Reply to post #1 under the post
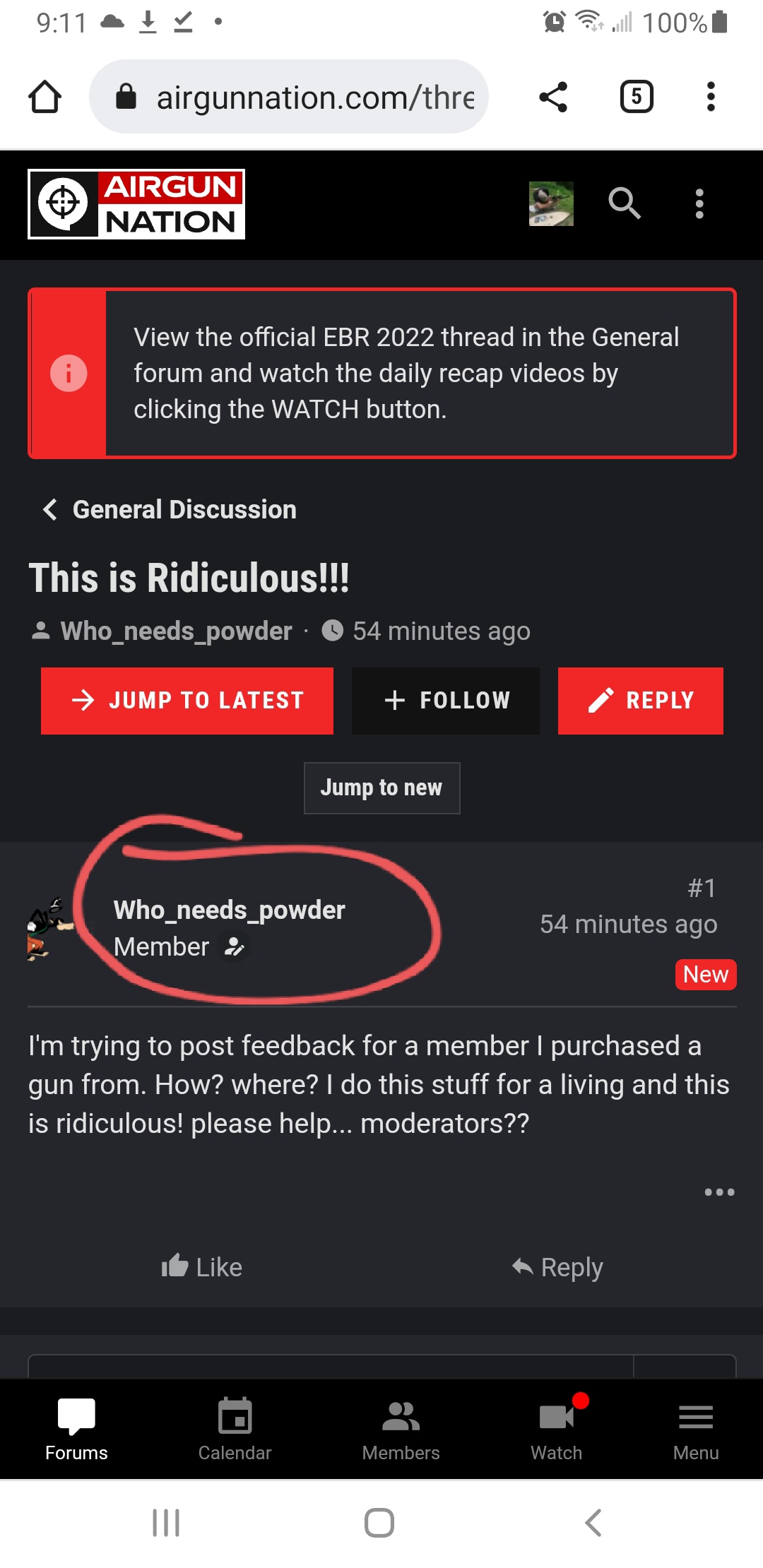The height and width of the screenshot is (1568, 763). point(557,1267)
